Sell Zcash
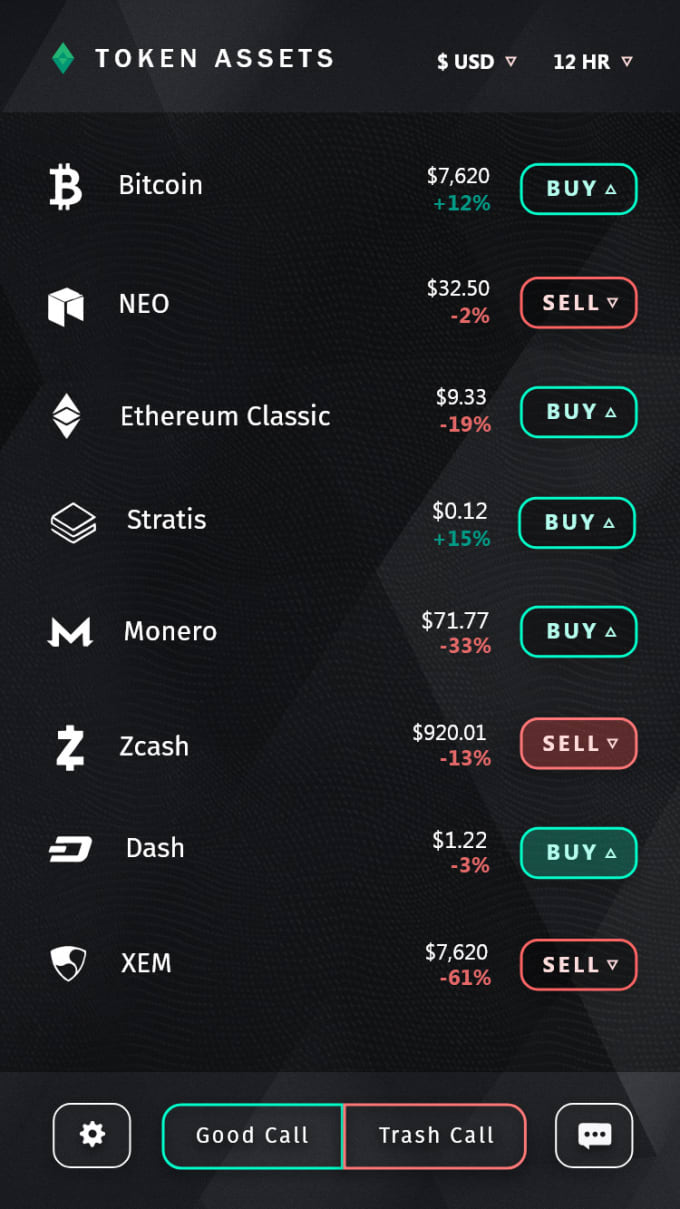The image size is (680, 1209). [x=578, y=744]
